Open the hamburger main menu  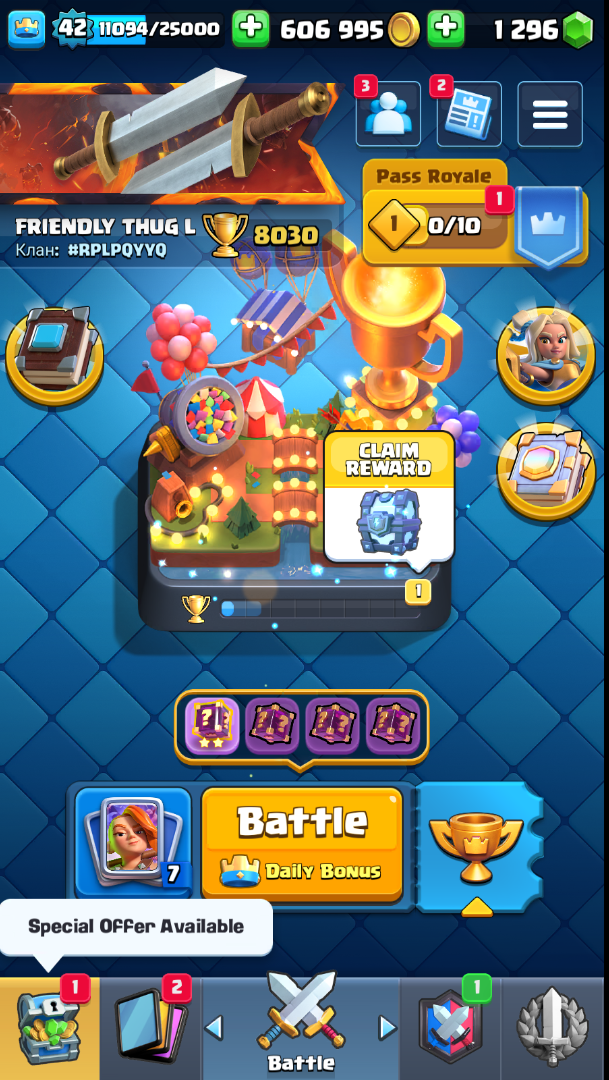click(x=550, y=114)
